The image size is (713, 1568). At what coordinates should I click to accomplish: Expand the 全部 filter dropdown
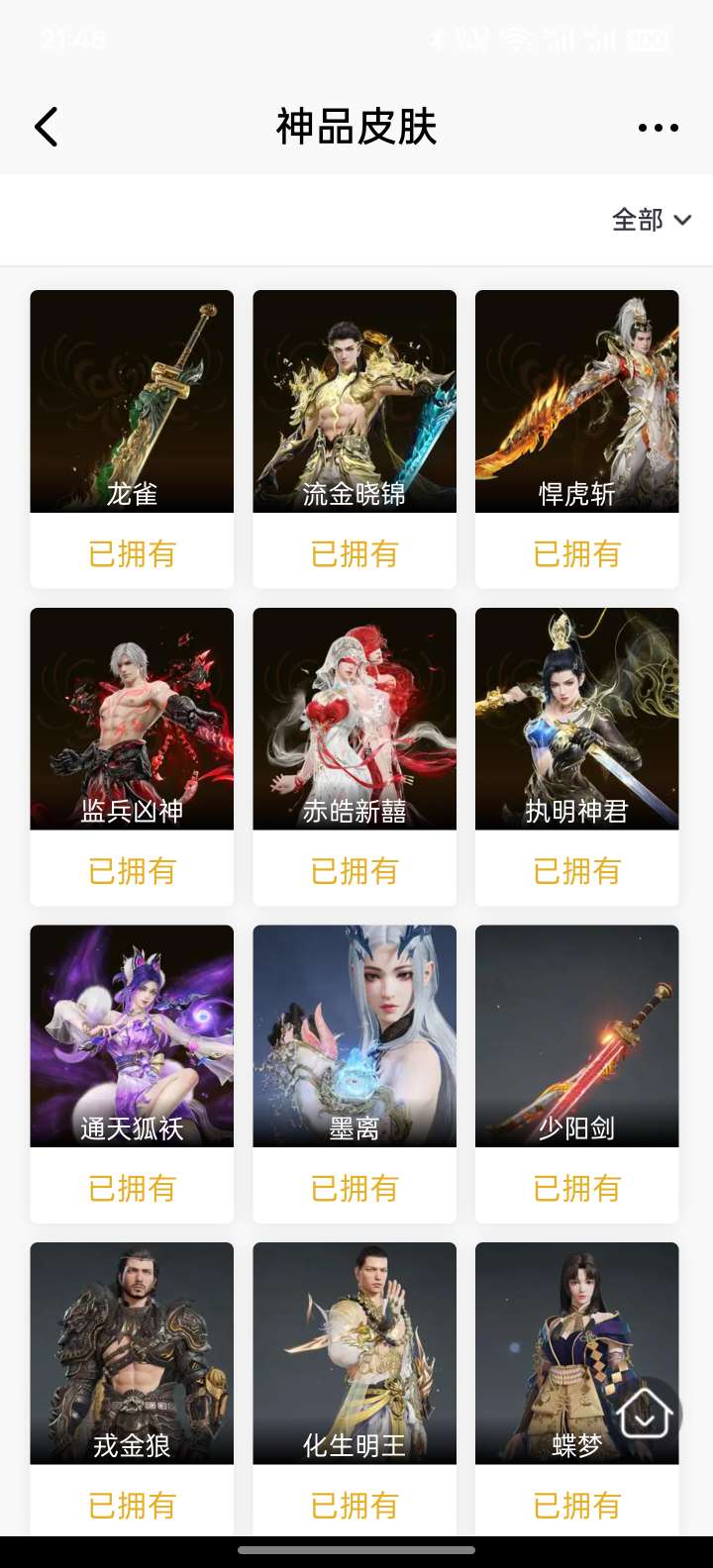651,220
